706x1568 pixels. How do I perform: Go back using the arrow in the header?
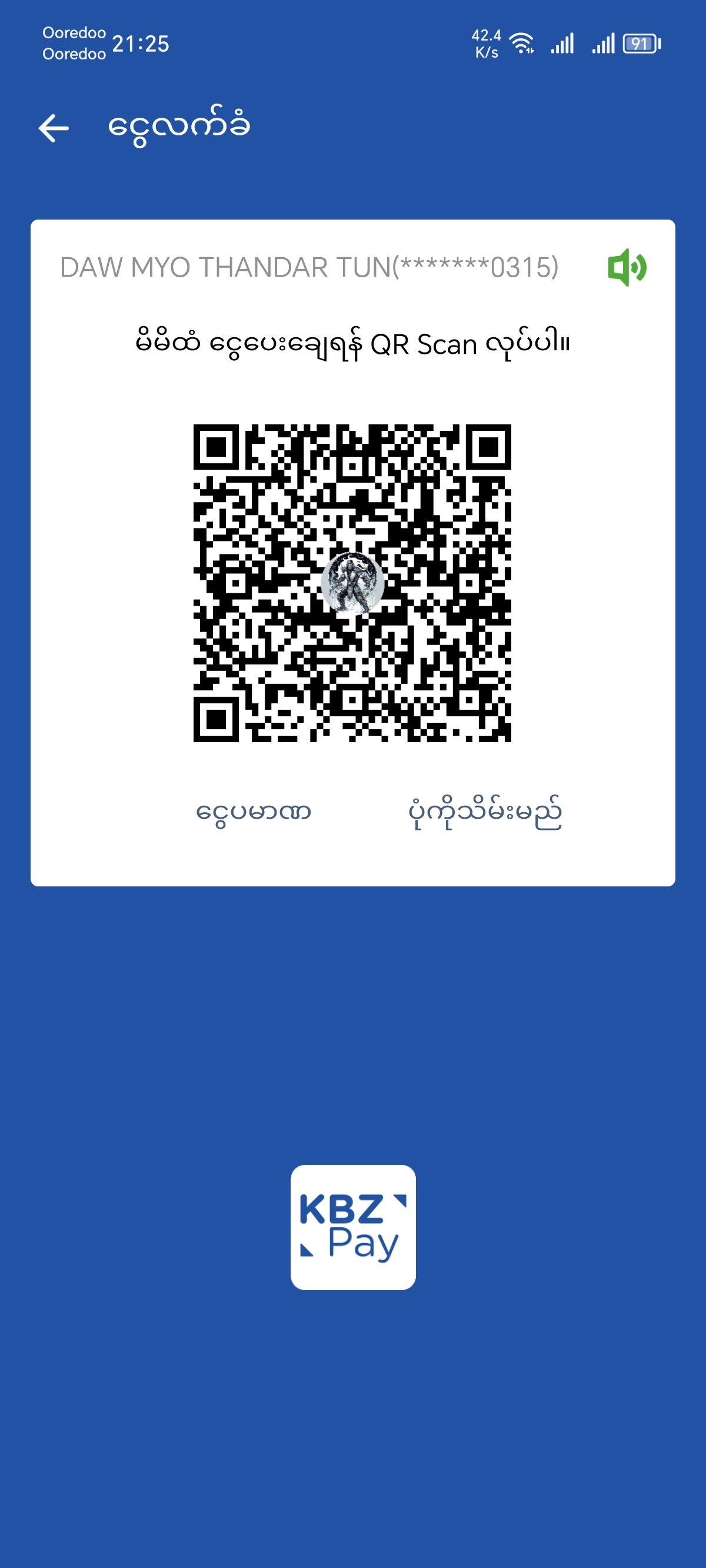(x=54, y=128)
